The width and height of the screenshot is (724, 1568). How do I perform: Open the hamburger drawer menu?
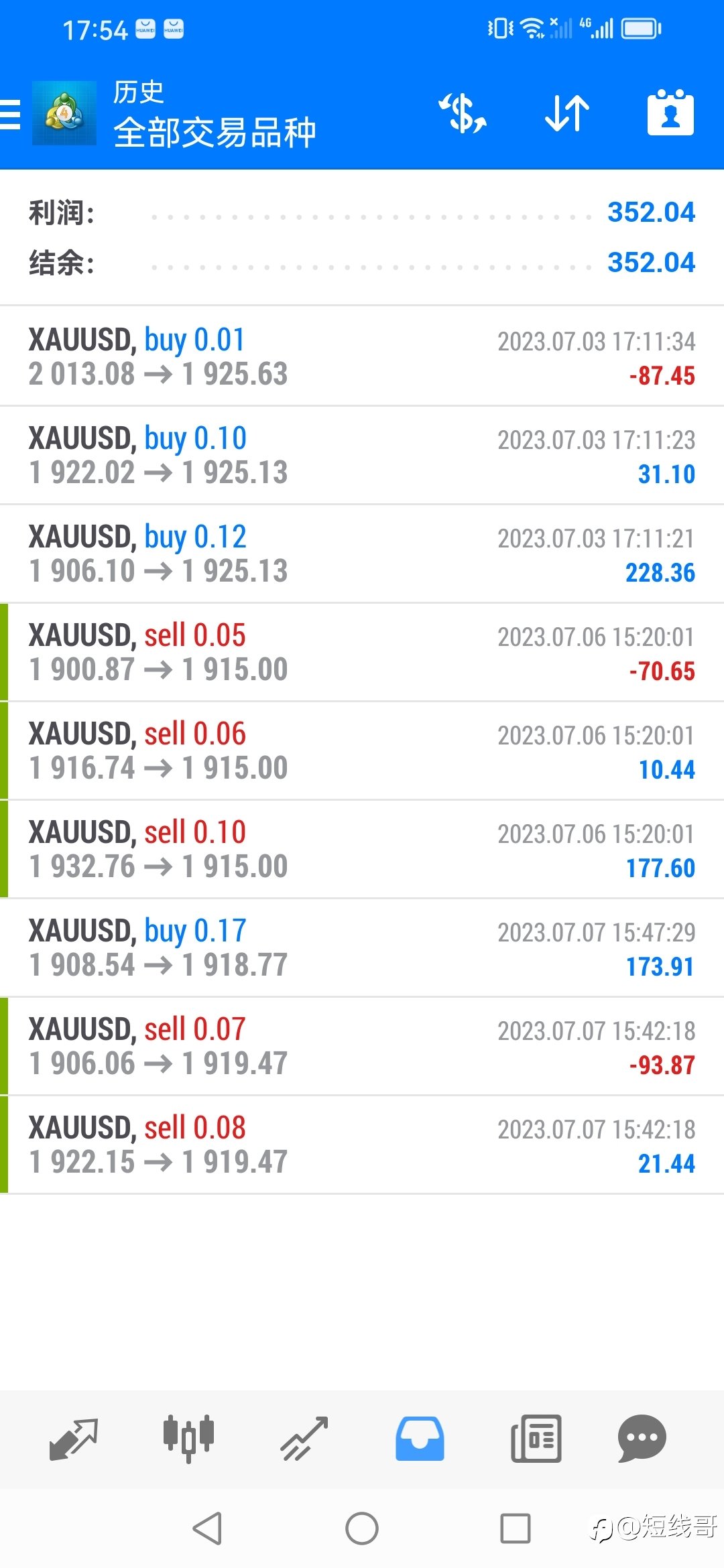(10, 113)
